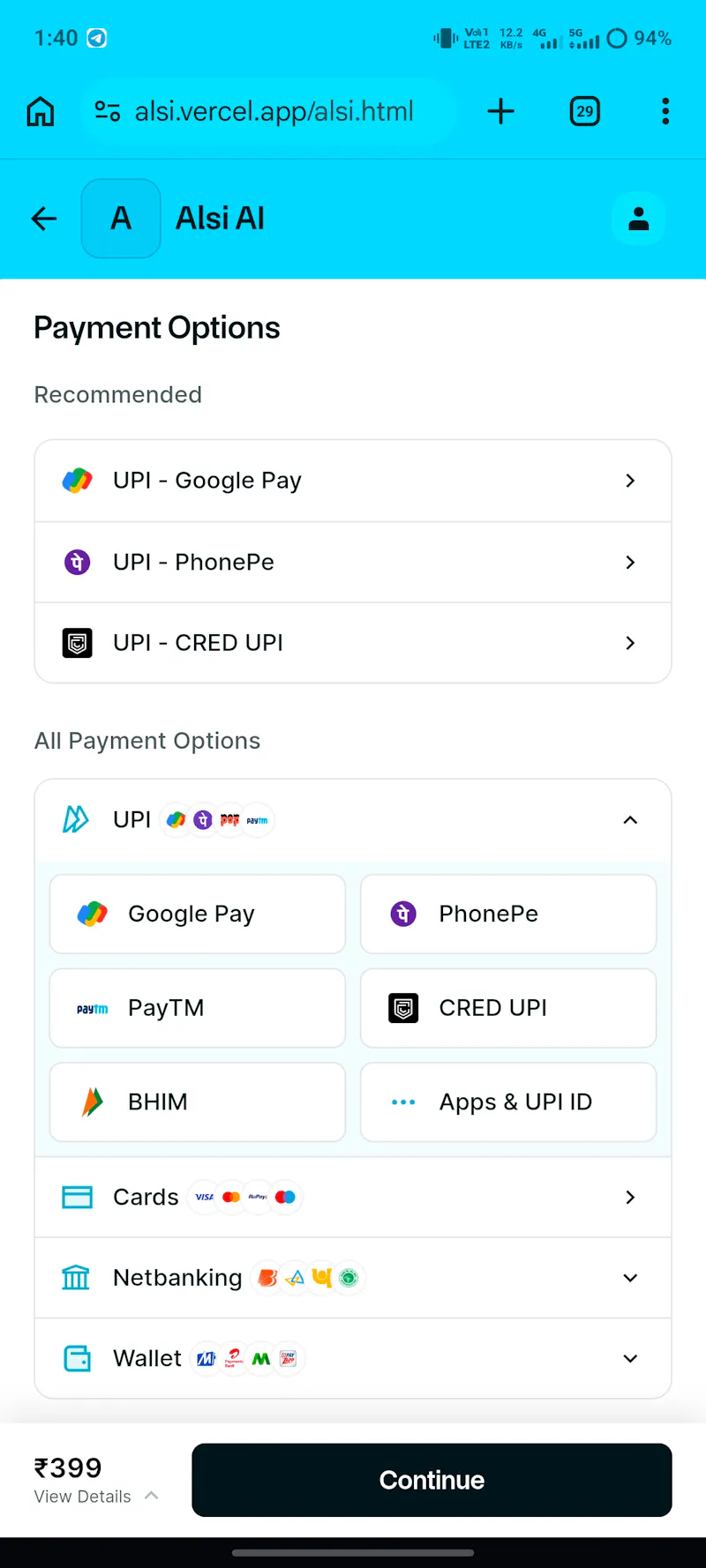Select BHIM for payment
The height and width of the screenshot is (1568, 706).
click(198, 1102)
